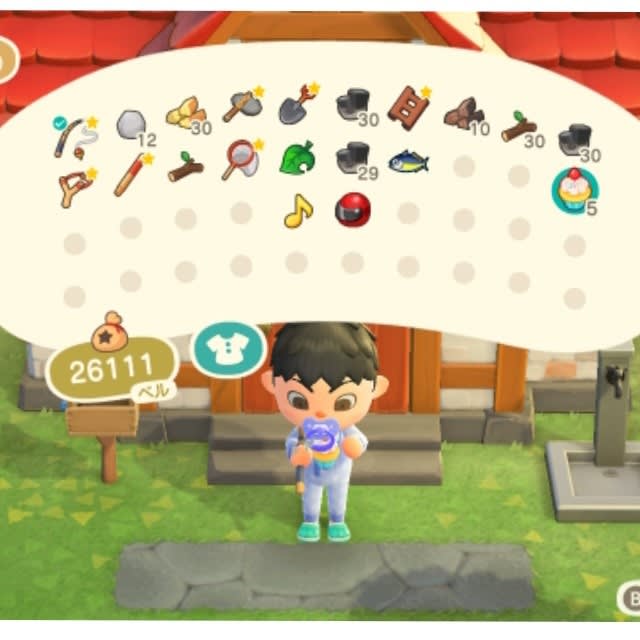Select the green leaf furniture item
640x640 pixels.
(x=296, y=156)
